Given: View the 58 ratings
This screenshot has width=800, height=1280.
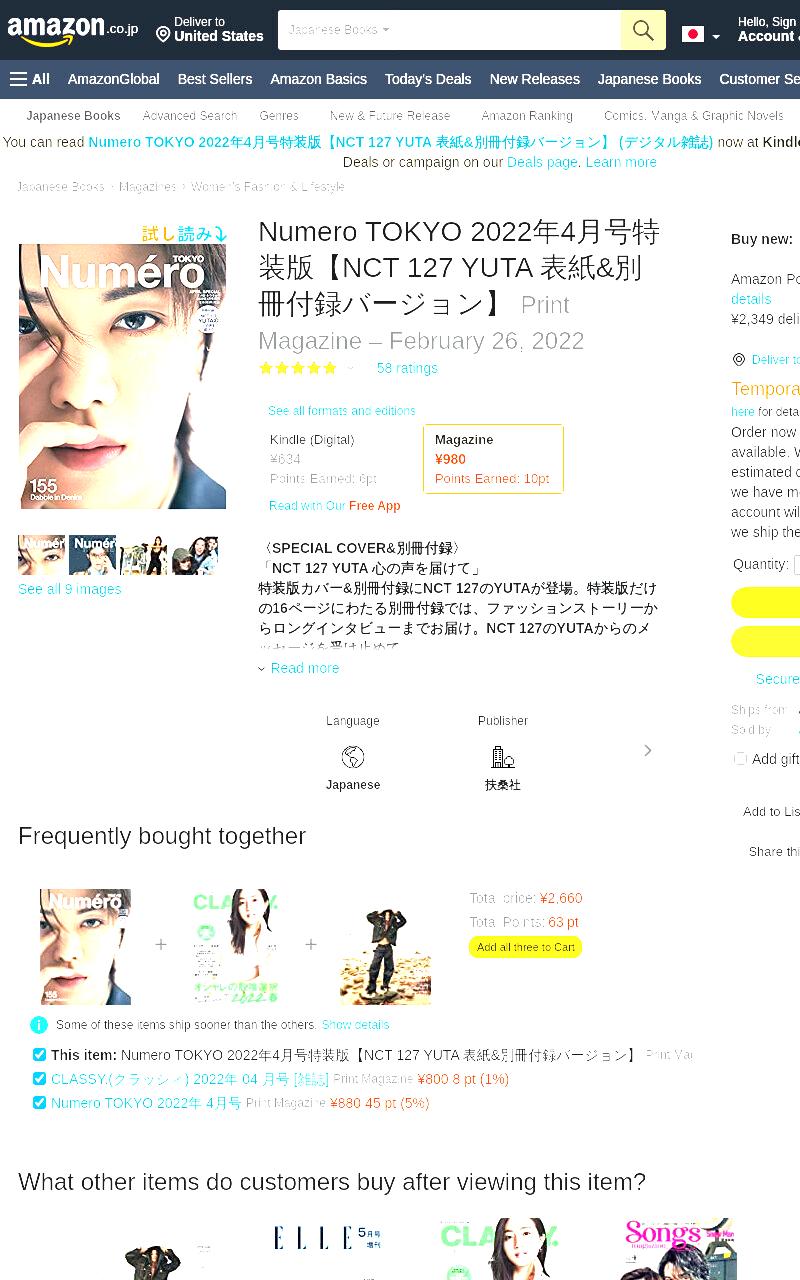Looking at the screenshot, I should pyautogui.click(x=407, y=368).
